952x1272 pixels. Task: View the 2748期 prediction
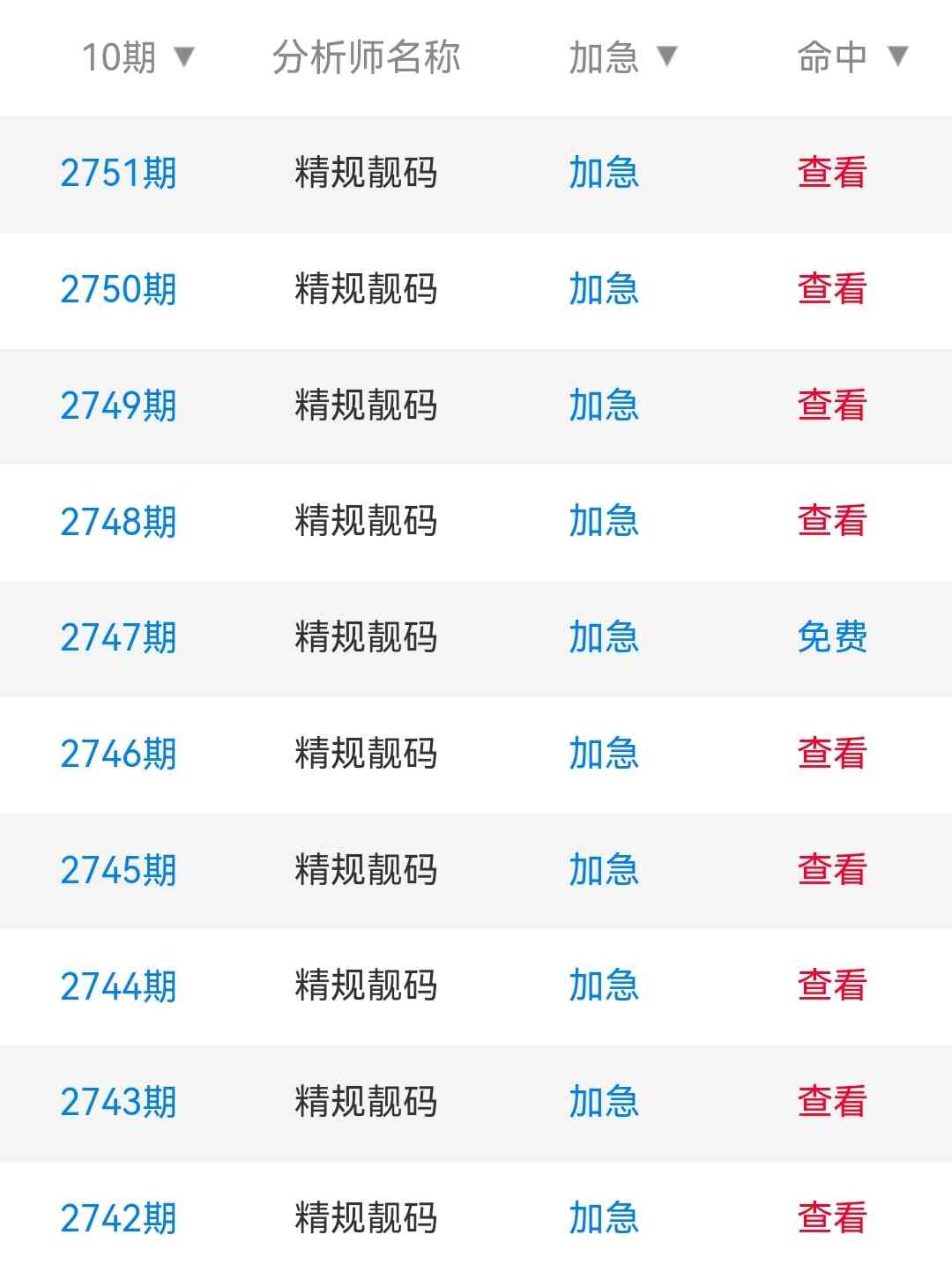click(832, 521)
